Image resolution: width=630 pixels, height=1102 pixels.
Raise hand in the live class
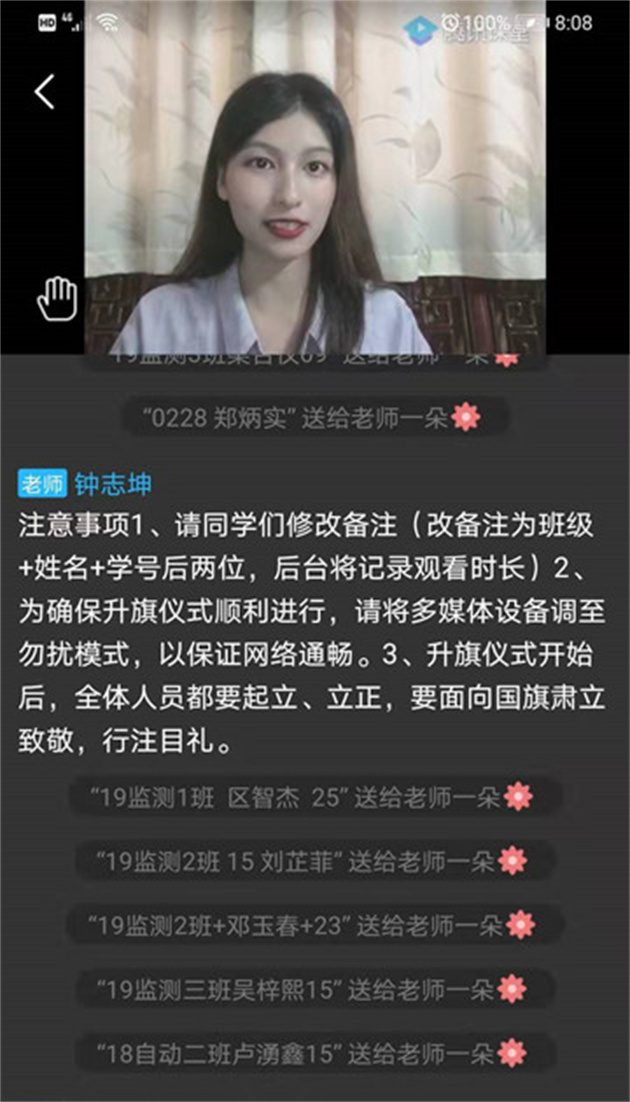click(56, 299)
